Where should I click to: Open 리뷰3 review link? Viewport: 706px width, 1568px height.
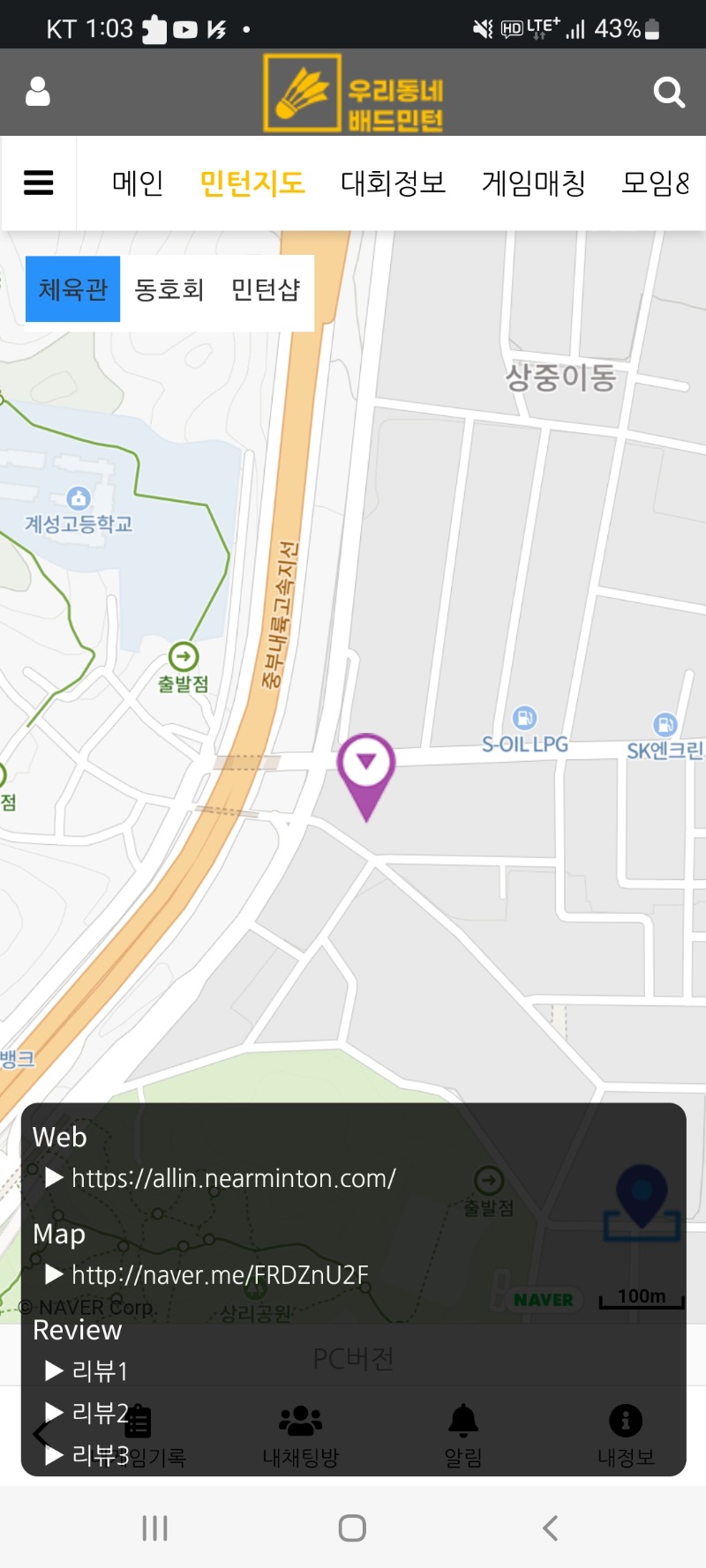click(x=100, y=1455)
